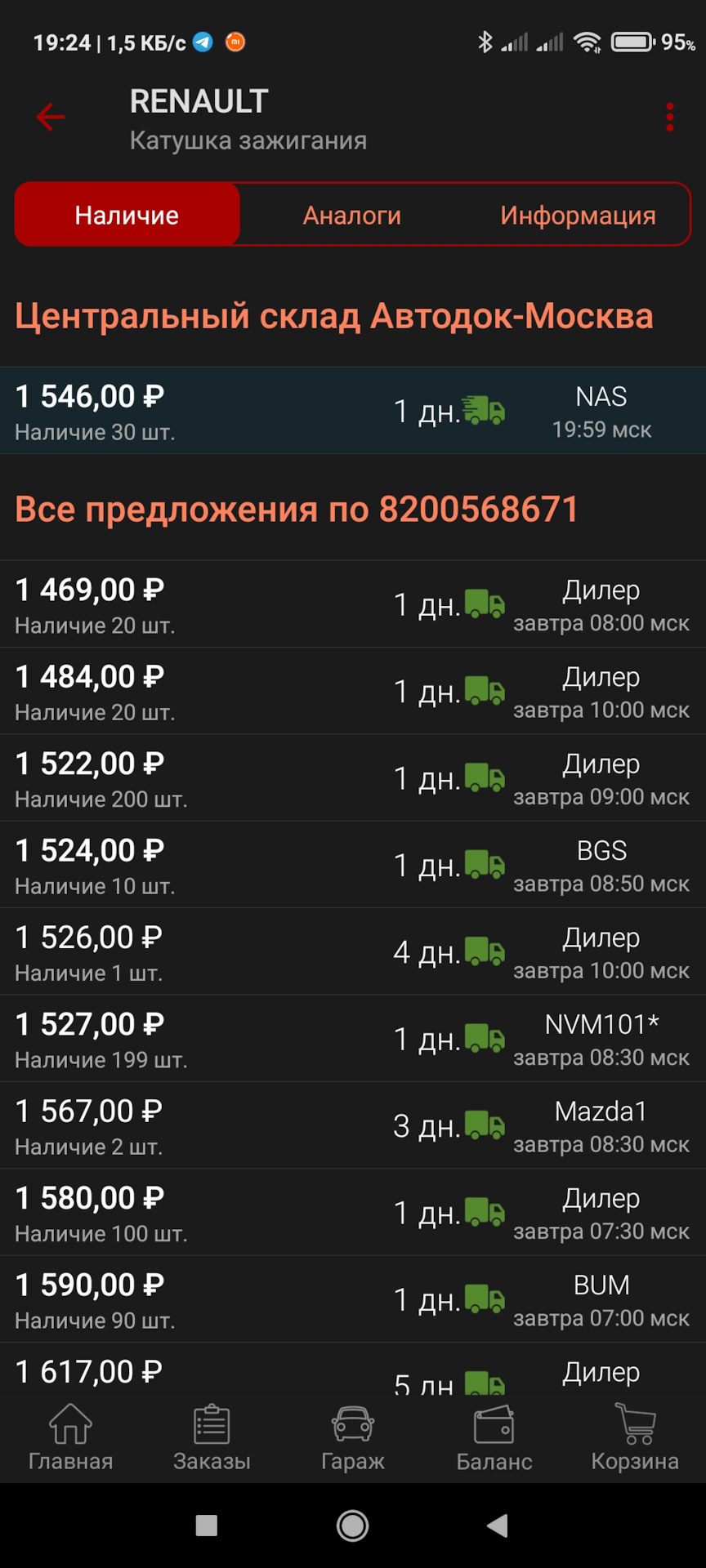
Task: Select the Наличие tab
Action: (127, 216)
